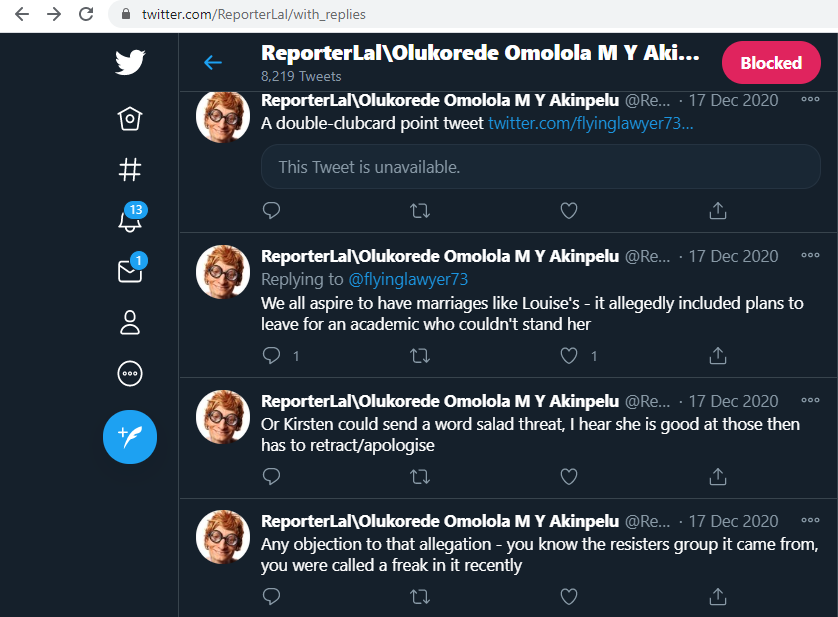The image size is (838, 617).
Task: Share the double-clubcard point tweet
Action: click(x=717, y=210)
